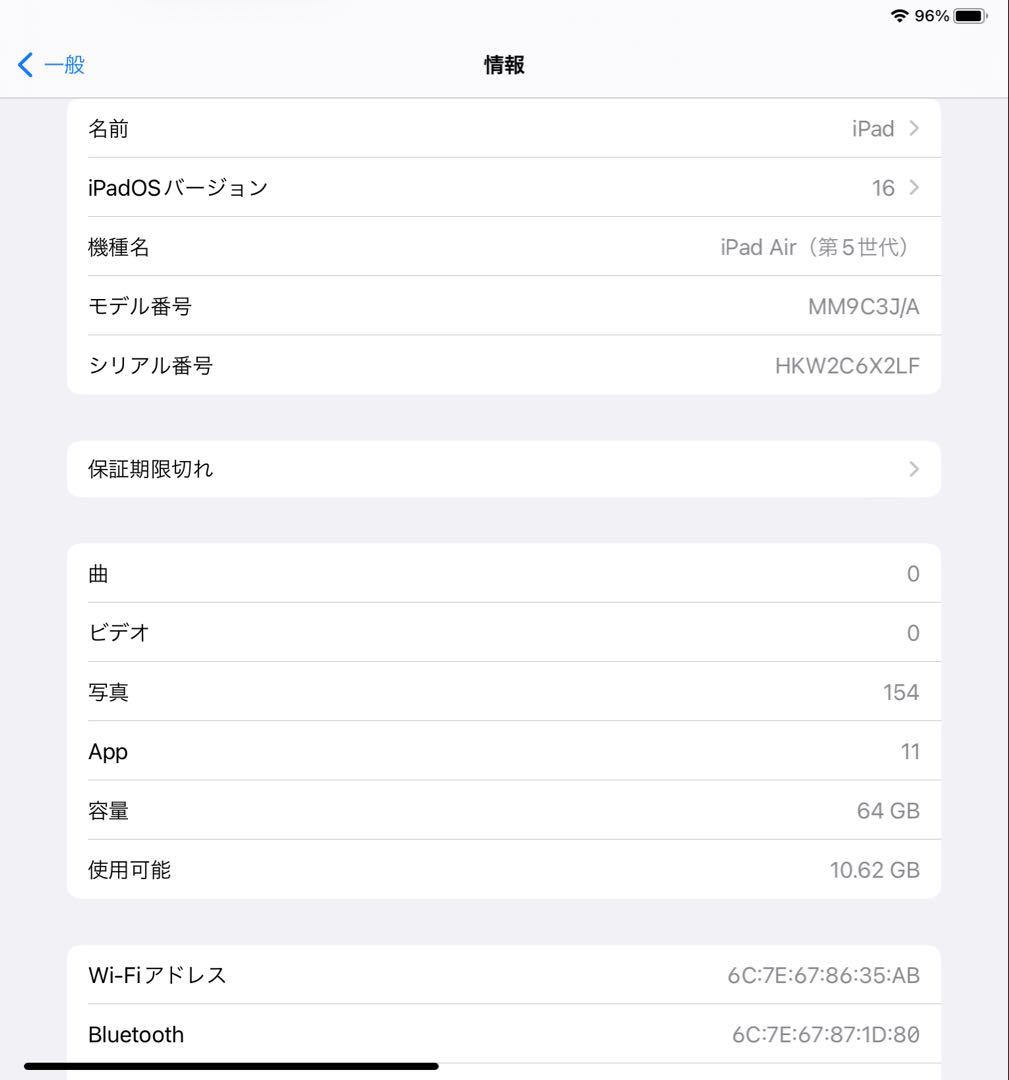Tap the back chevron next to 一般
Screen dimensions: 1009x1080
pos(24,64)
